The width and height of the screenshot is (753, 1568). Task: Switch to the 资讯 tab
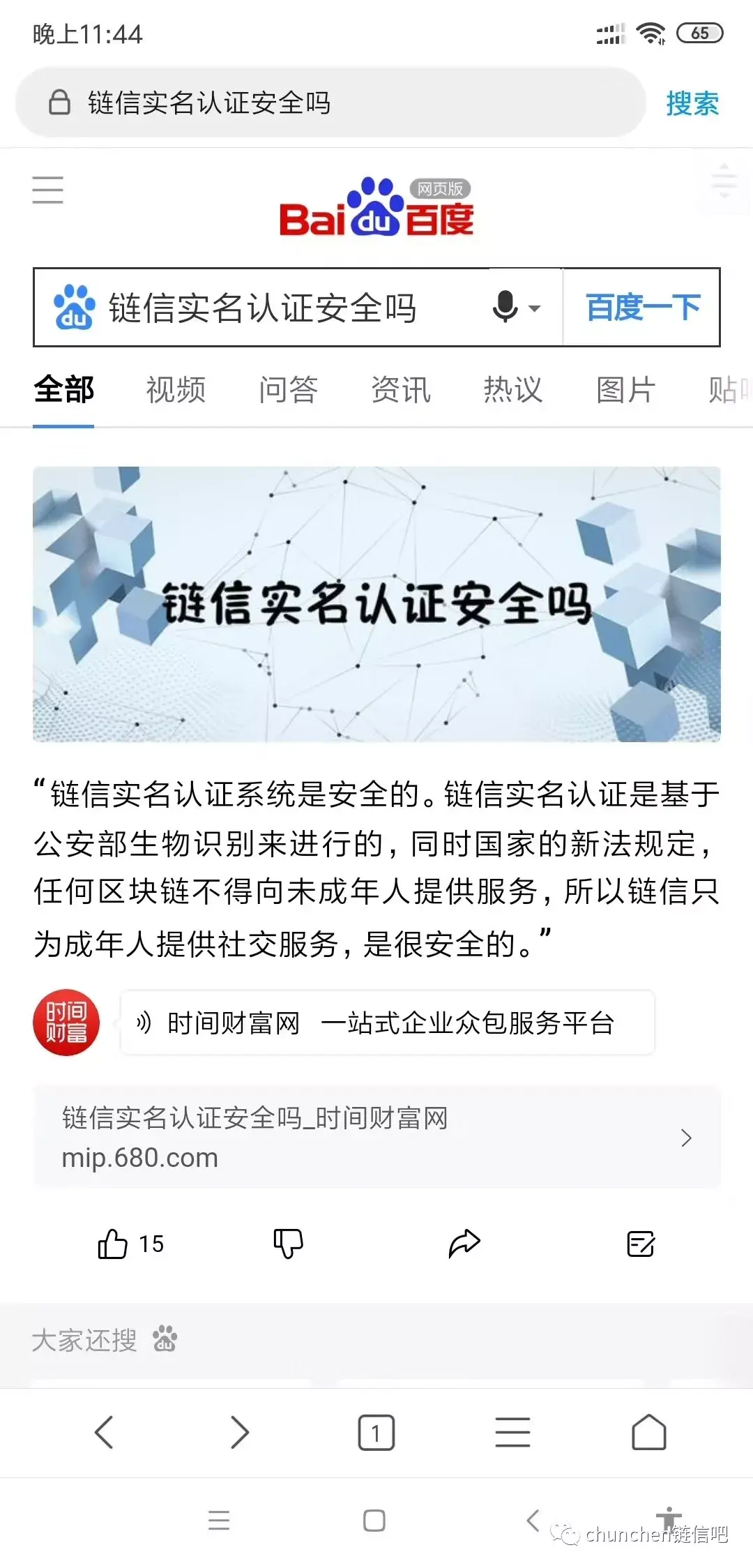click(400, 389)
